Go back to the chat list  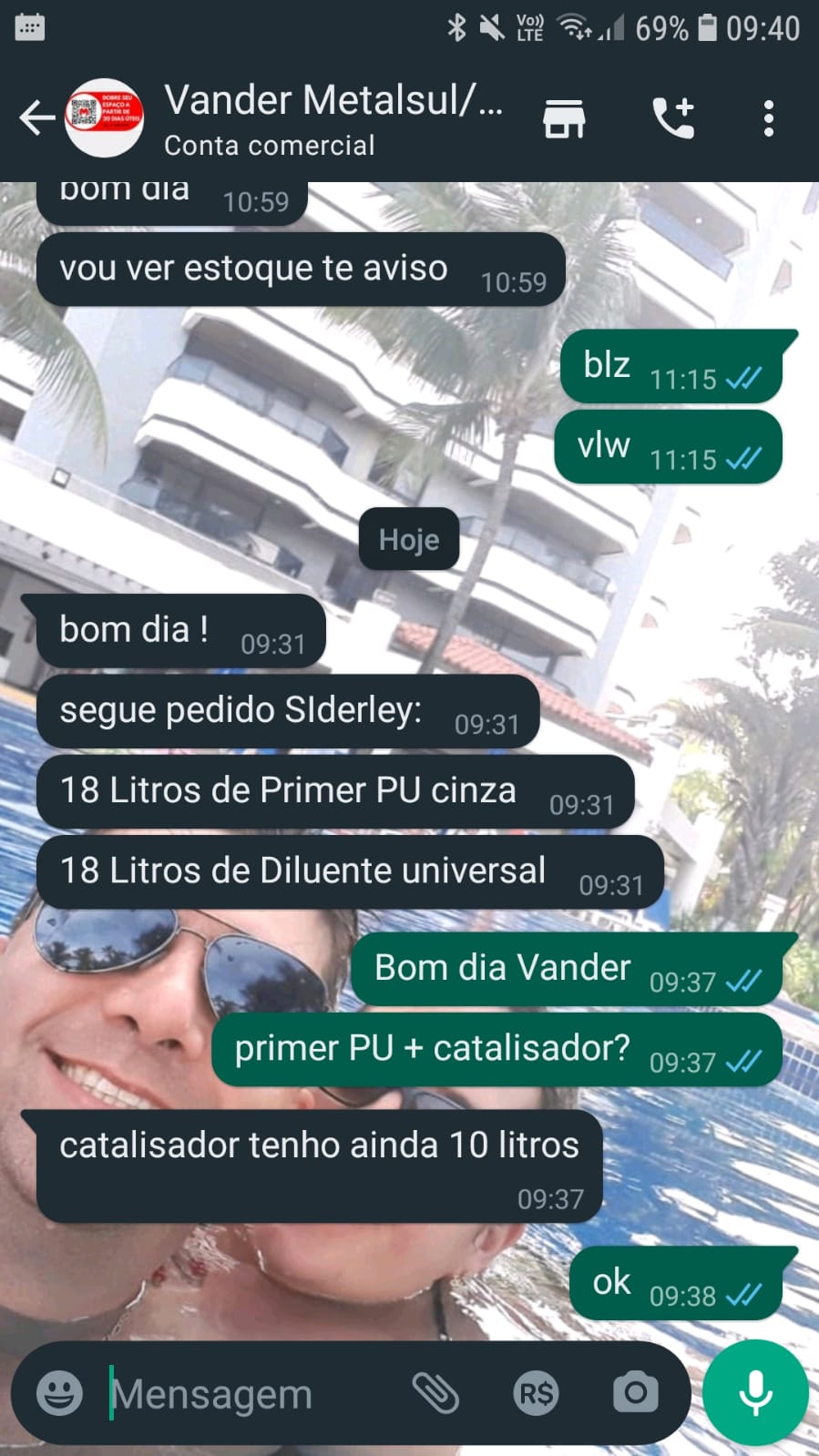point(36,118)
